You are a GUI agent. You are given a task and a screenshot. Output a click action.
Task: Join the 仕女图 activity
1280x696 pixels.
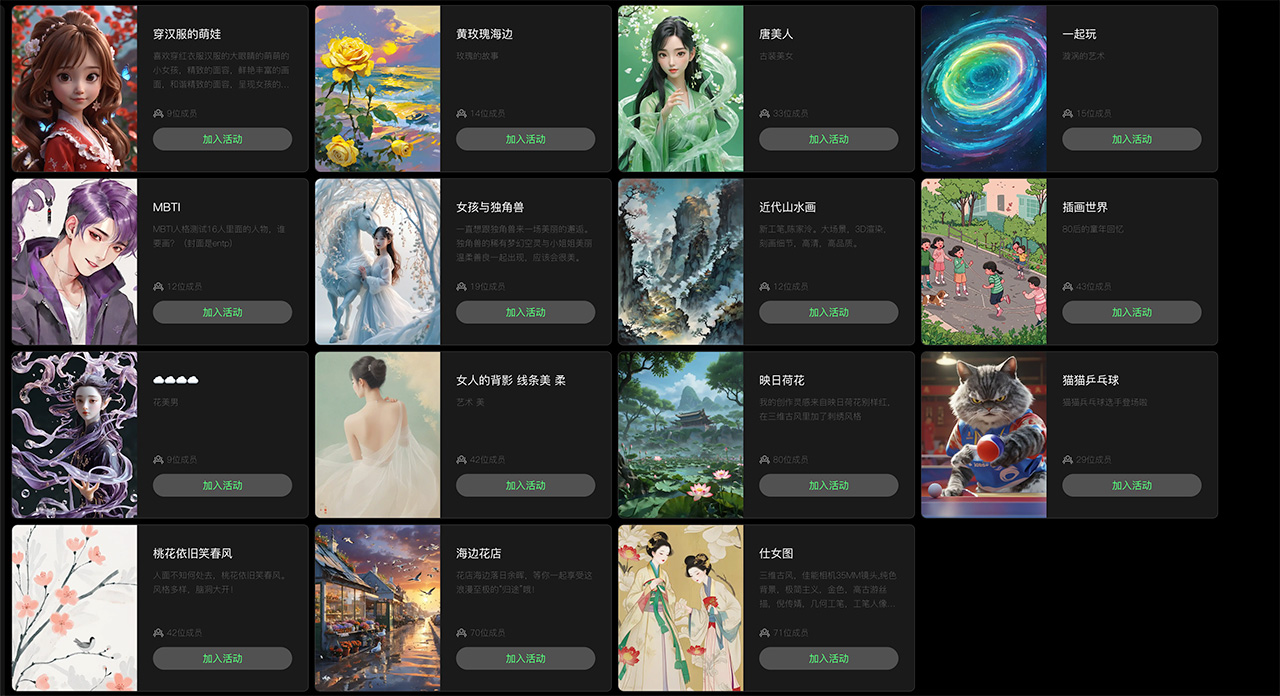pos(828,658)
